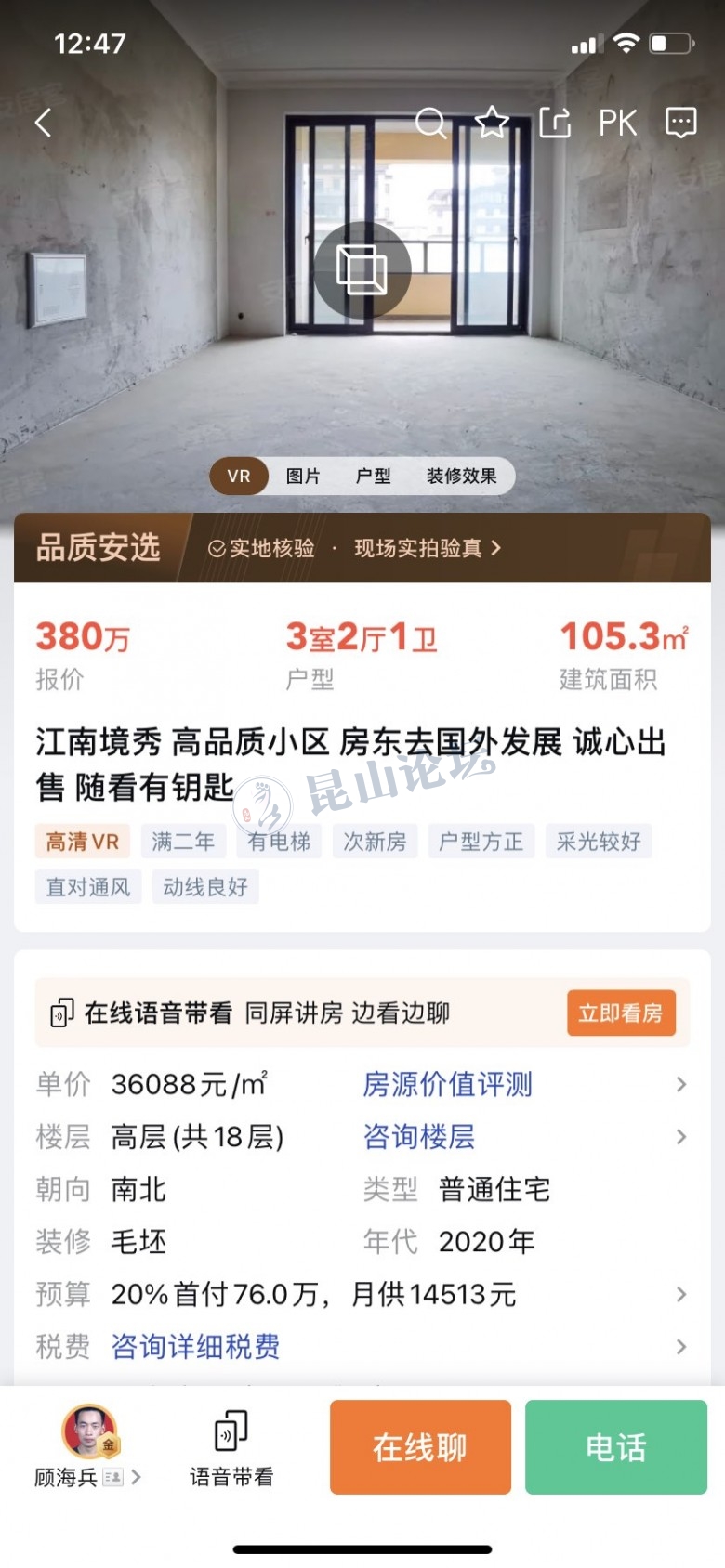Open the search icon
The image size is (725, 1568).
point(430,123)
